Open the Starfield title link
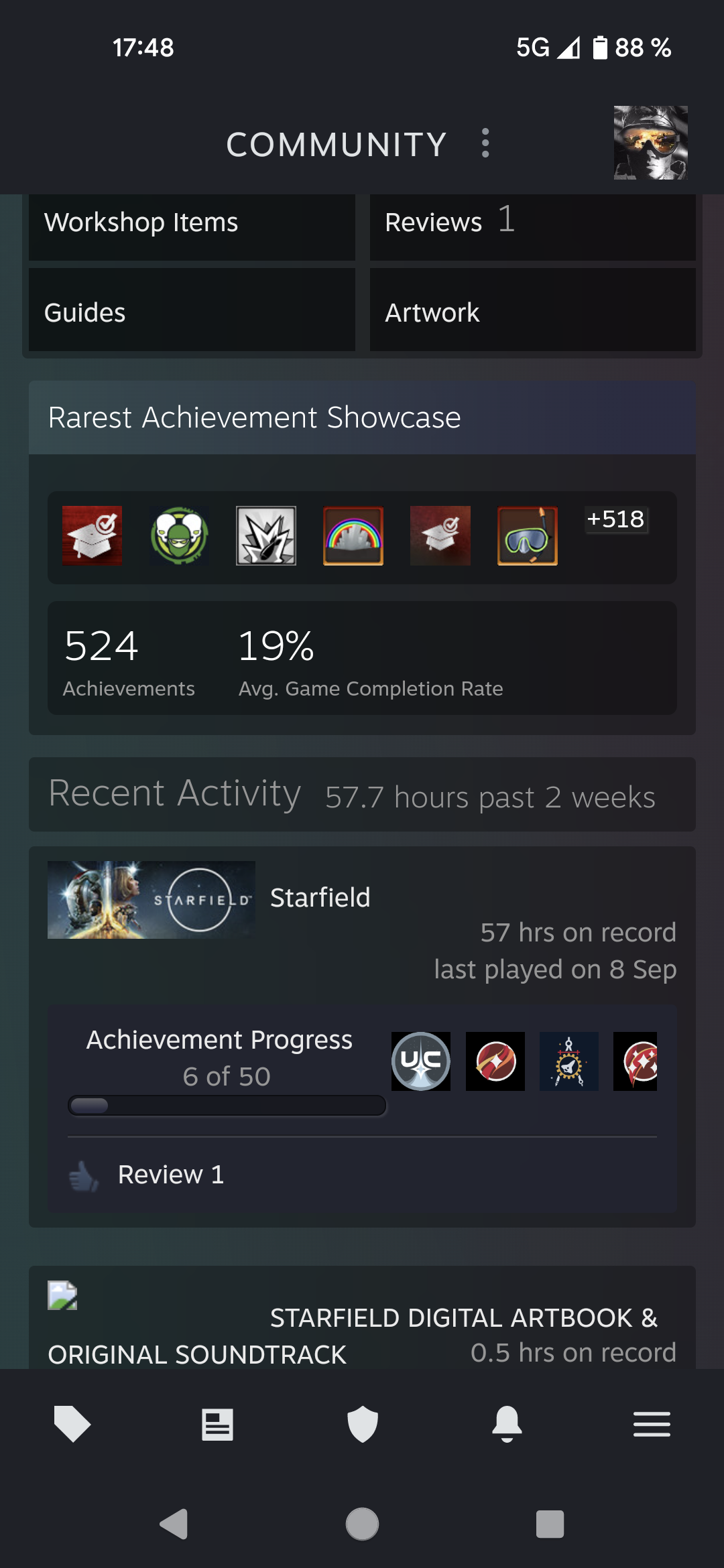Image resolution: width=724 pixels, height=1568 pixels. pos(320,898)
